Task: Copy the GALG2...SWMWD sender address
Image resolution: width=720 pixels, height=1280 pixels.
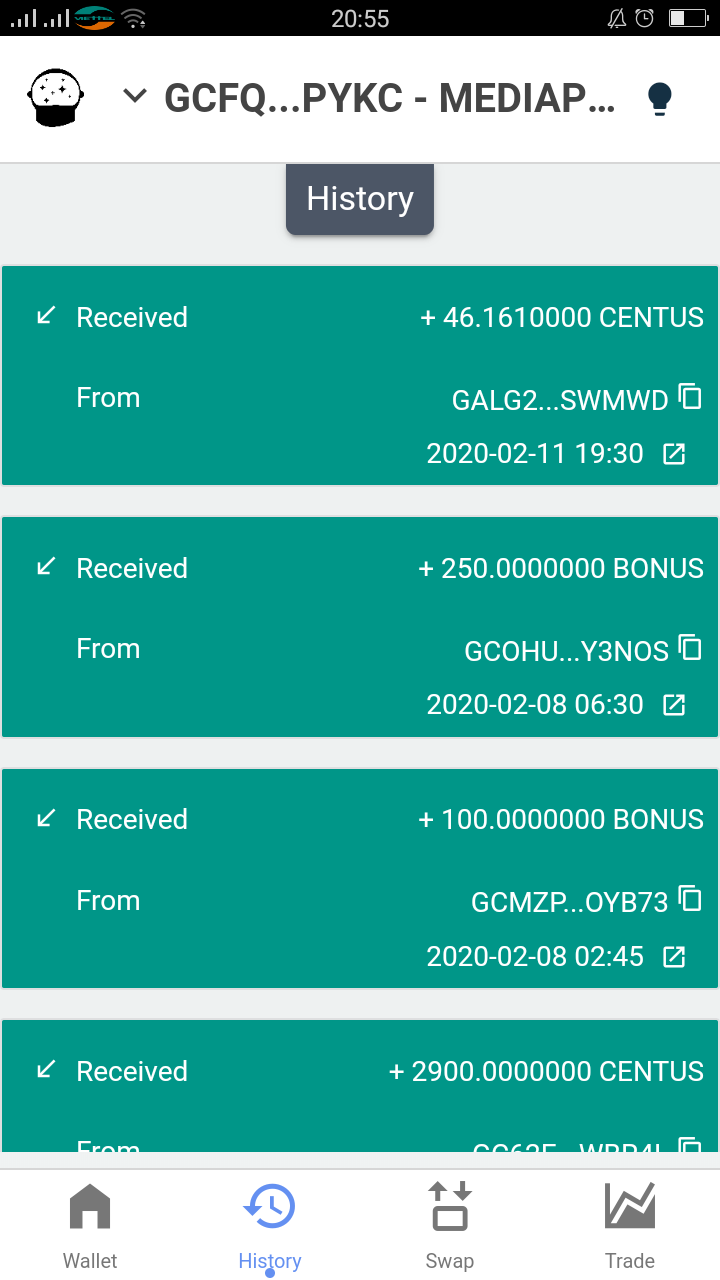Action: click(x=690, y=397)
